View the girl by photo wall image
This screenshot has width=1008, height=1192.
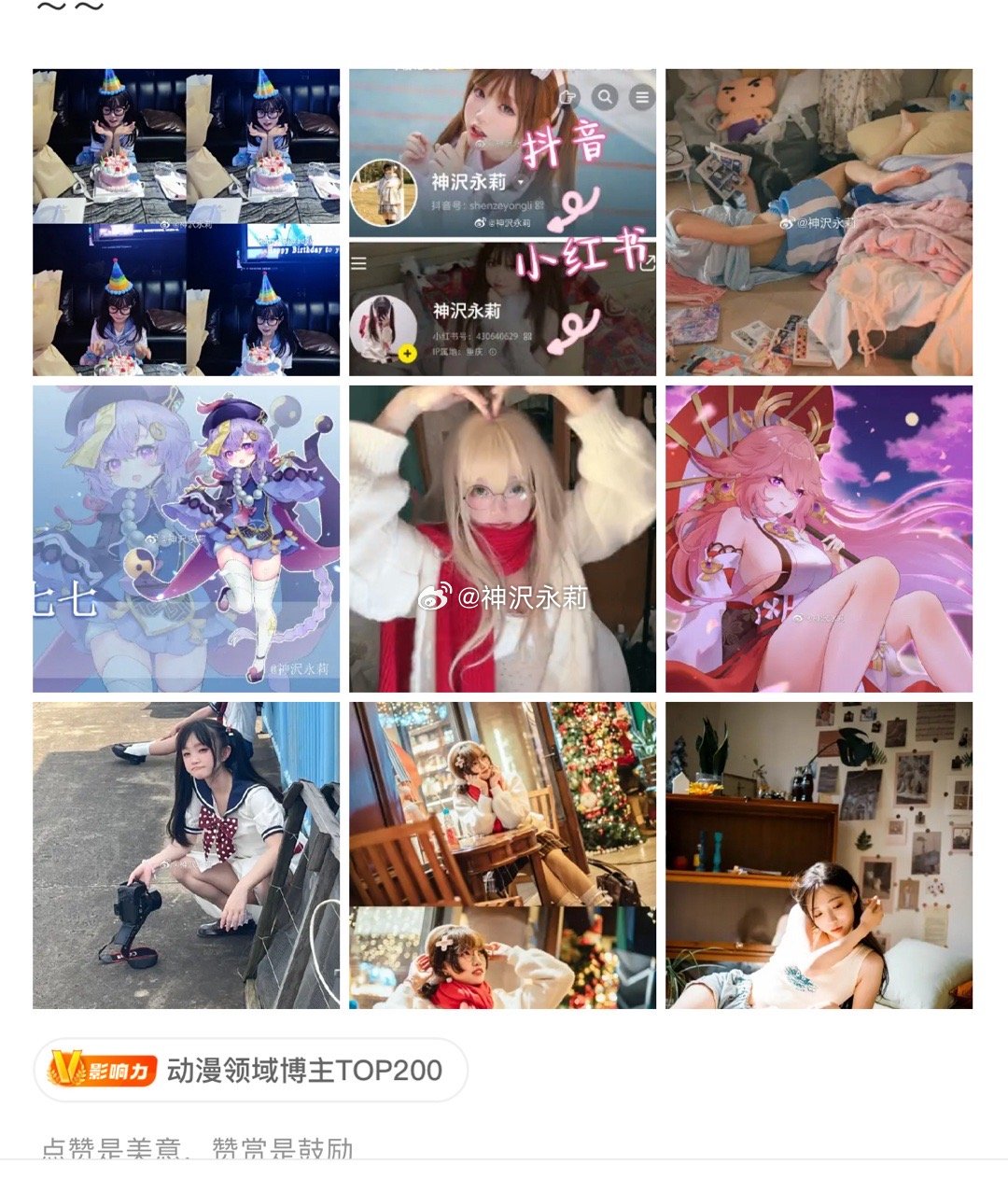tap(819, 855)
